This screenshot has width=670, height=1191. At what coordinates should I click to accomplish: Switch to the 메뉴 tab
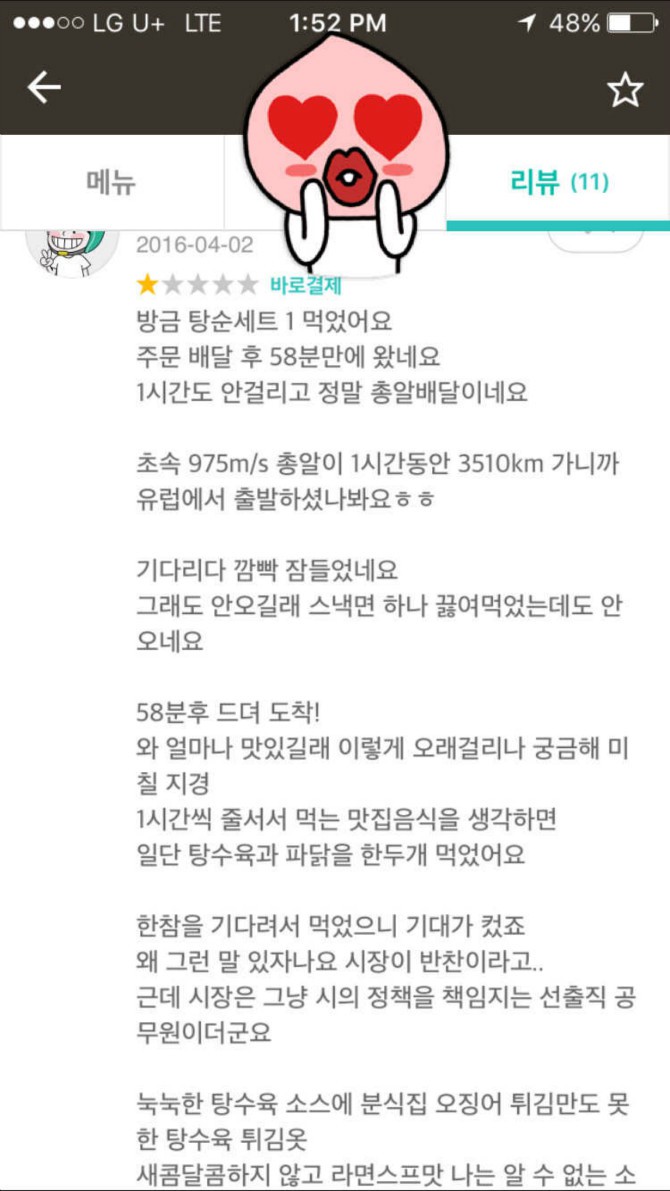click(x=111, y=182)
